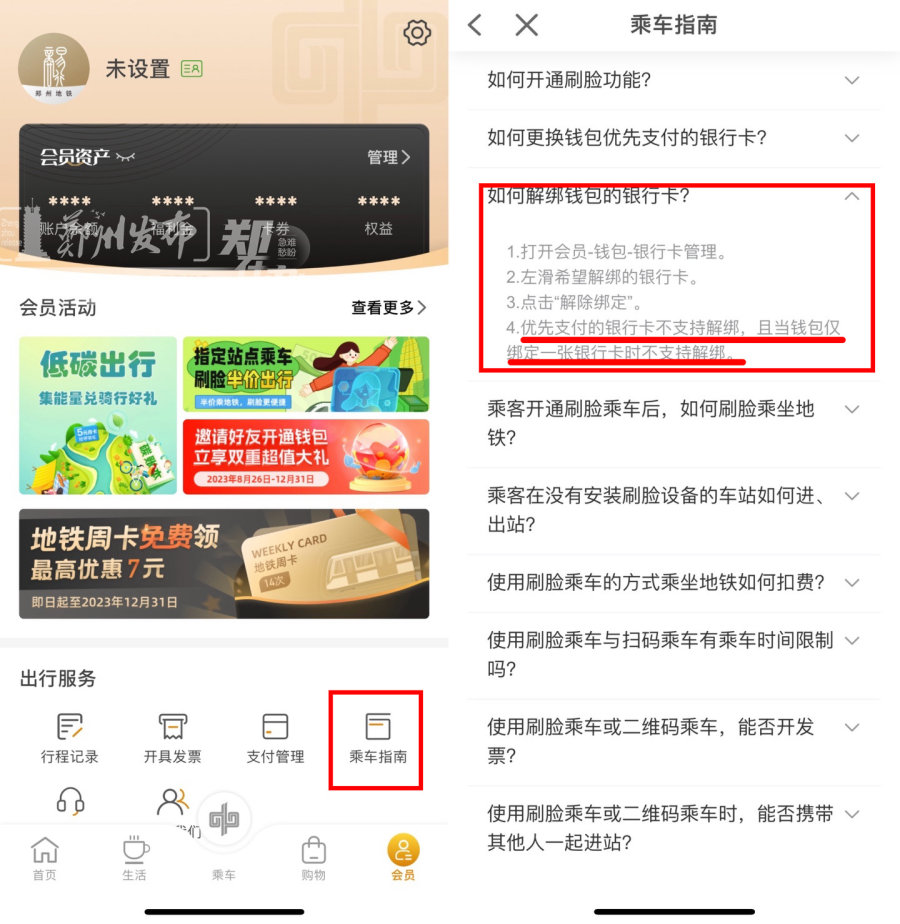Open 支付管理 payment management

point(275,738)
